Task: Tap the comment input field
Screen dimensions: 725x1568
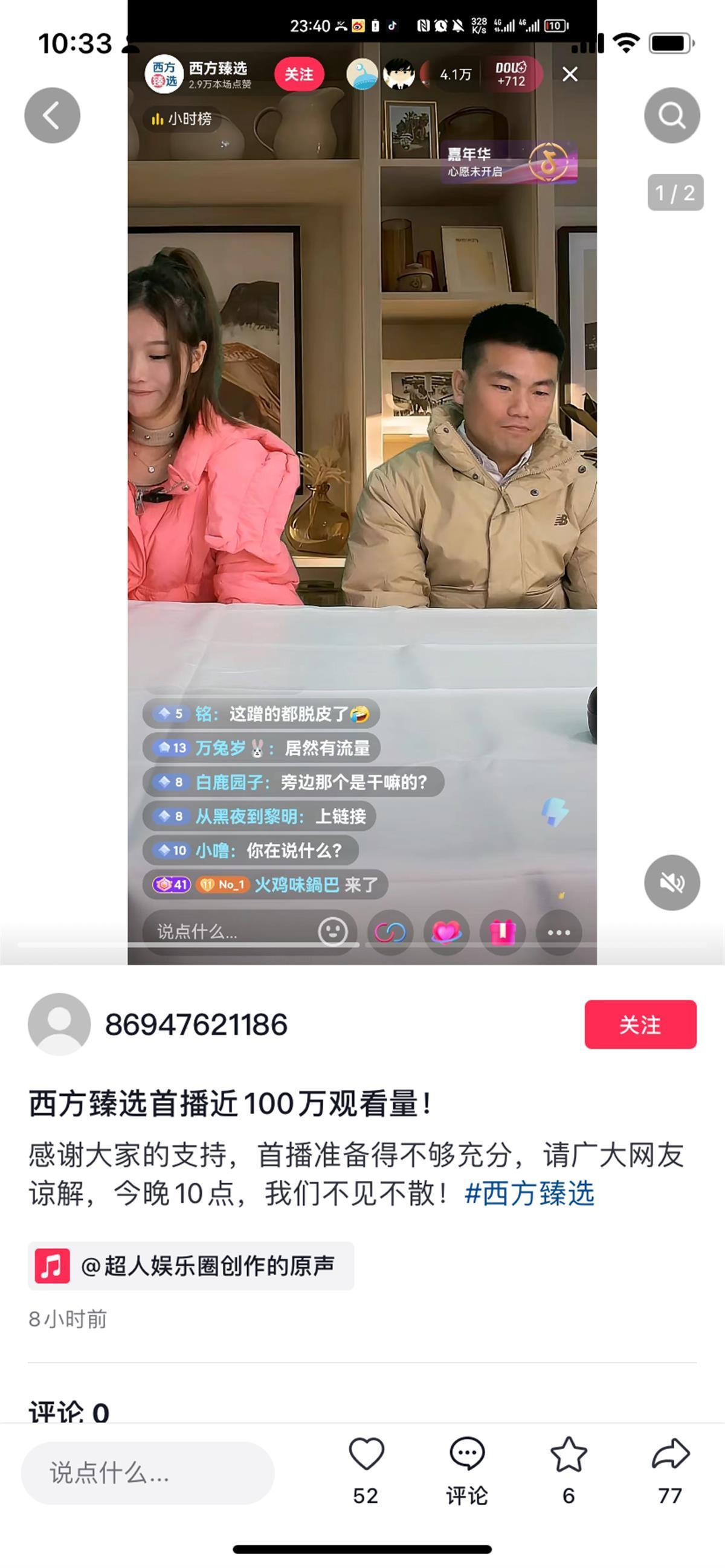Action: 147,1473
